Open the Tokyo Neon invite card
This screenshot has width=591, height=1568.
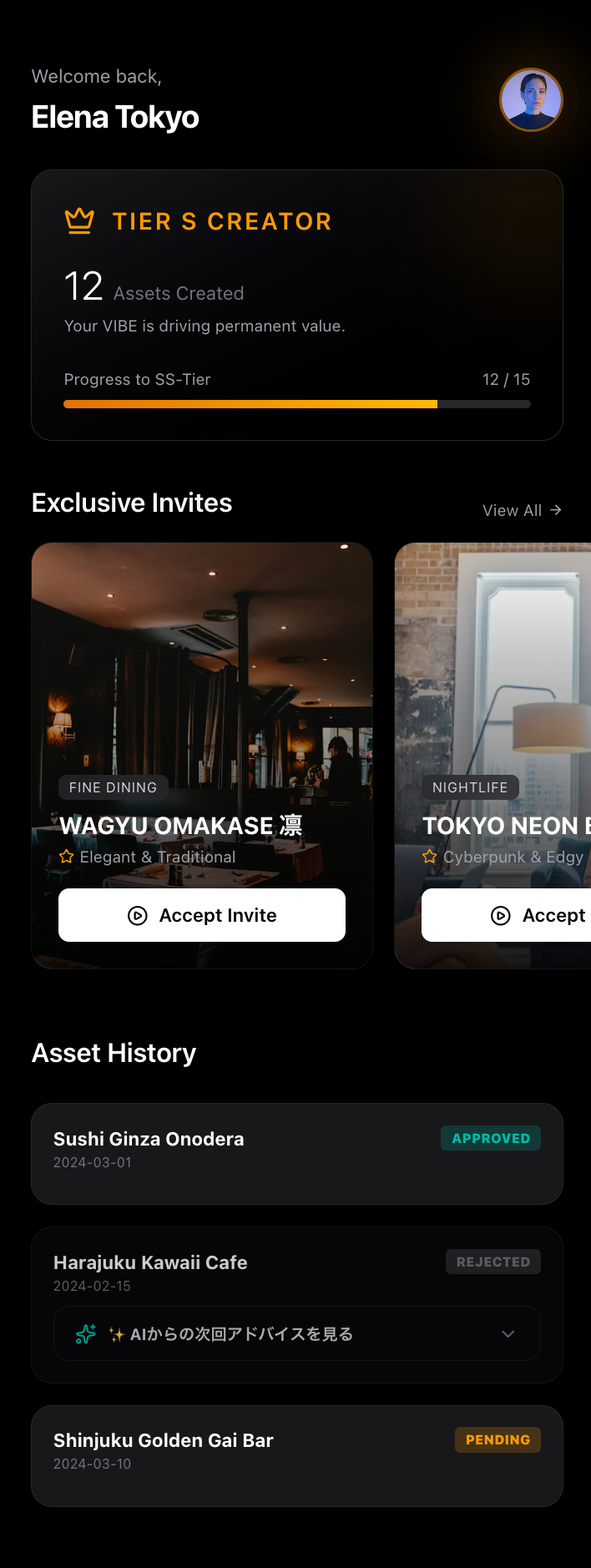coord(492,668)
